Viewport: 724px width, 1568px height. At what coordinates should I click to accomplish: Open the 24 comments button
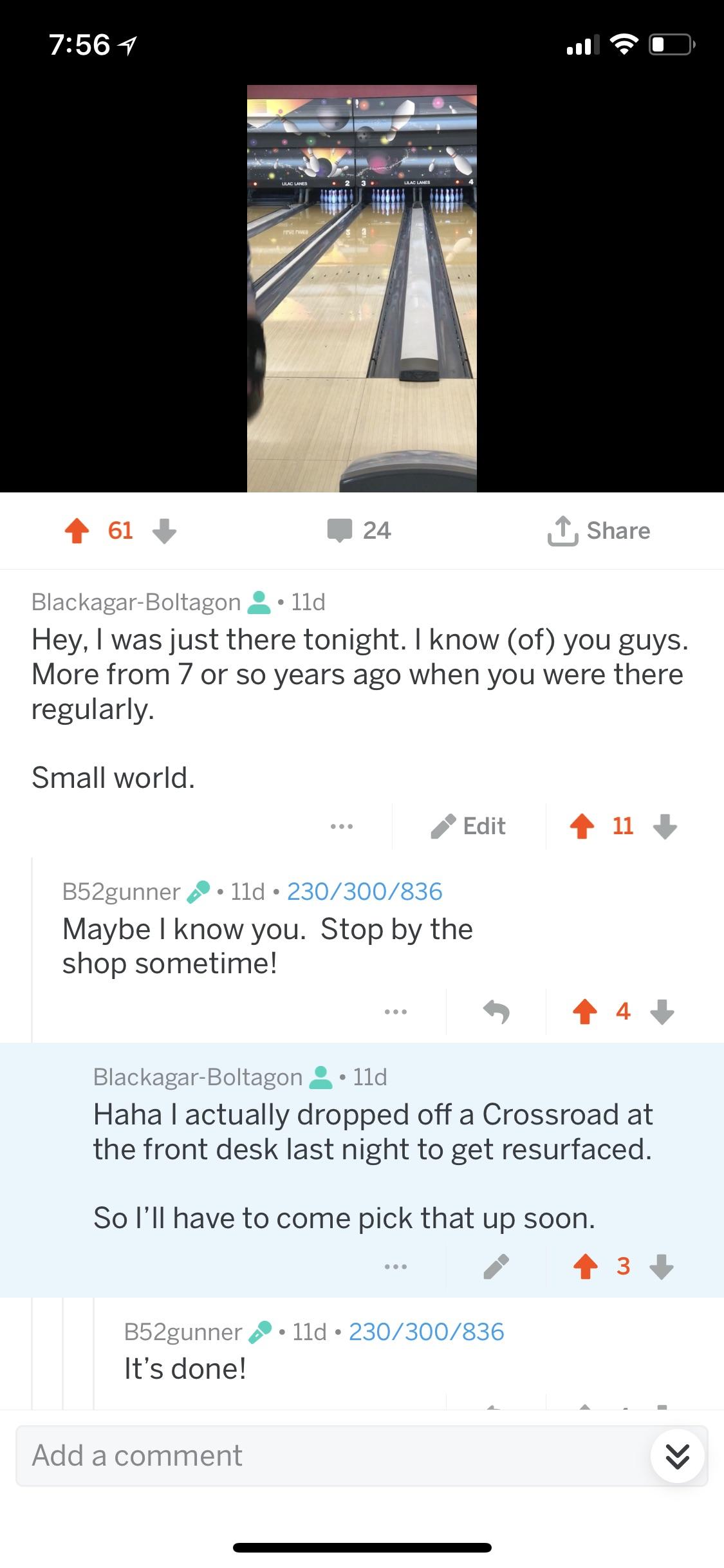pos(359,531)
